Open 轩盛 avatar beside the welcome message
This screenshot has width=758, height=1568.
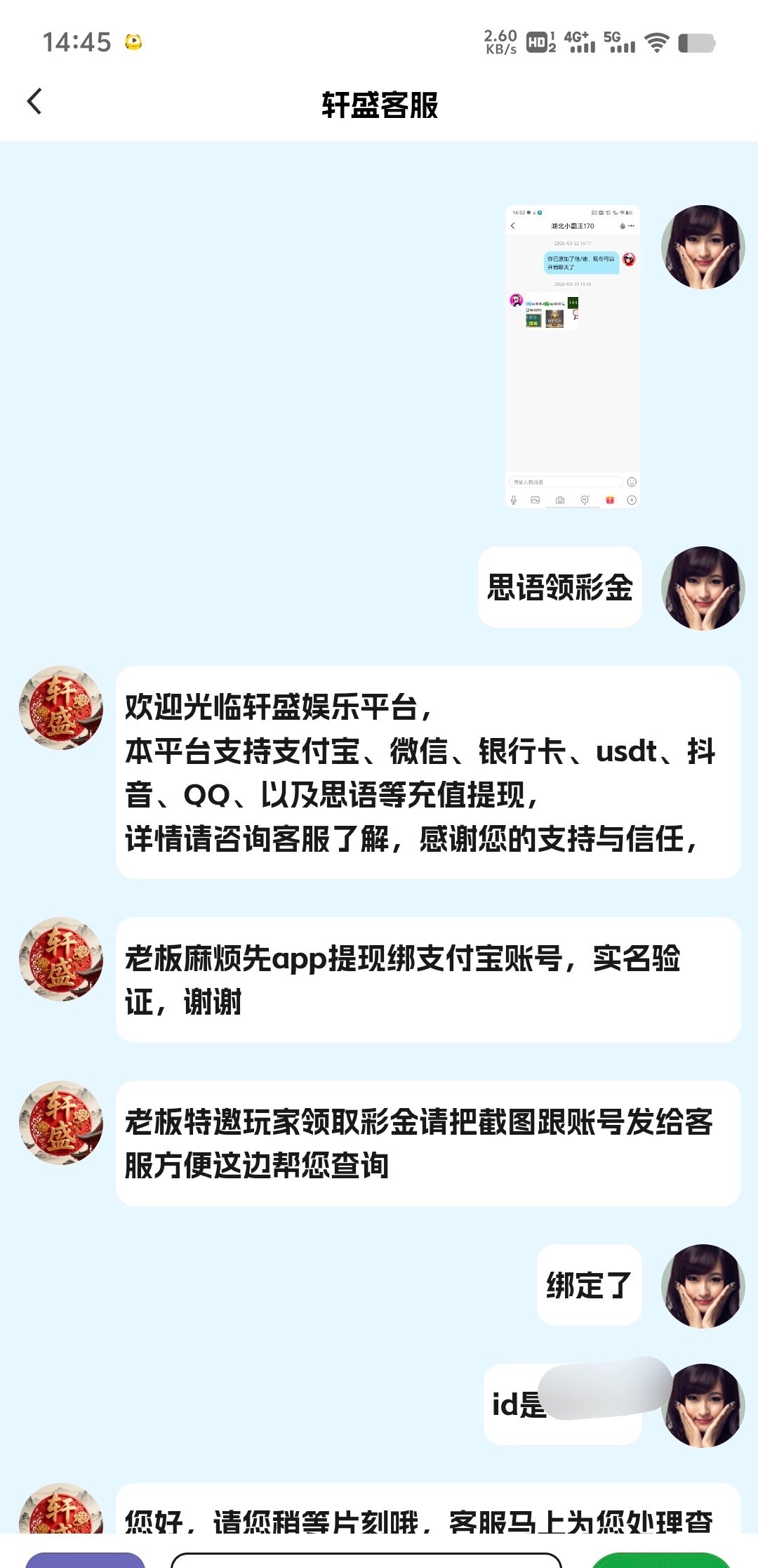[x=61, y=707]
